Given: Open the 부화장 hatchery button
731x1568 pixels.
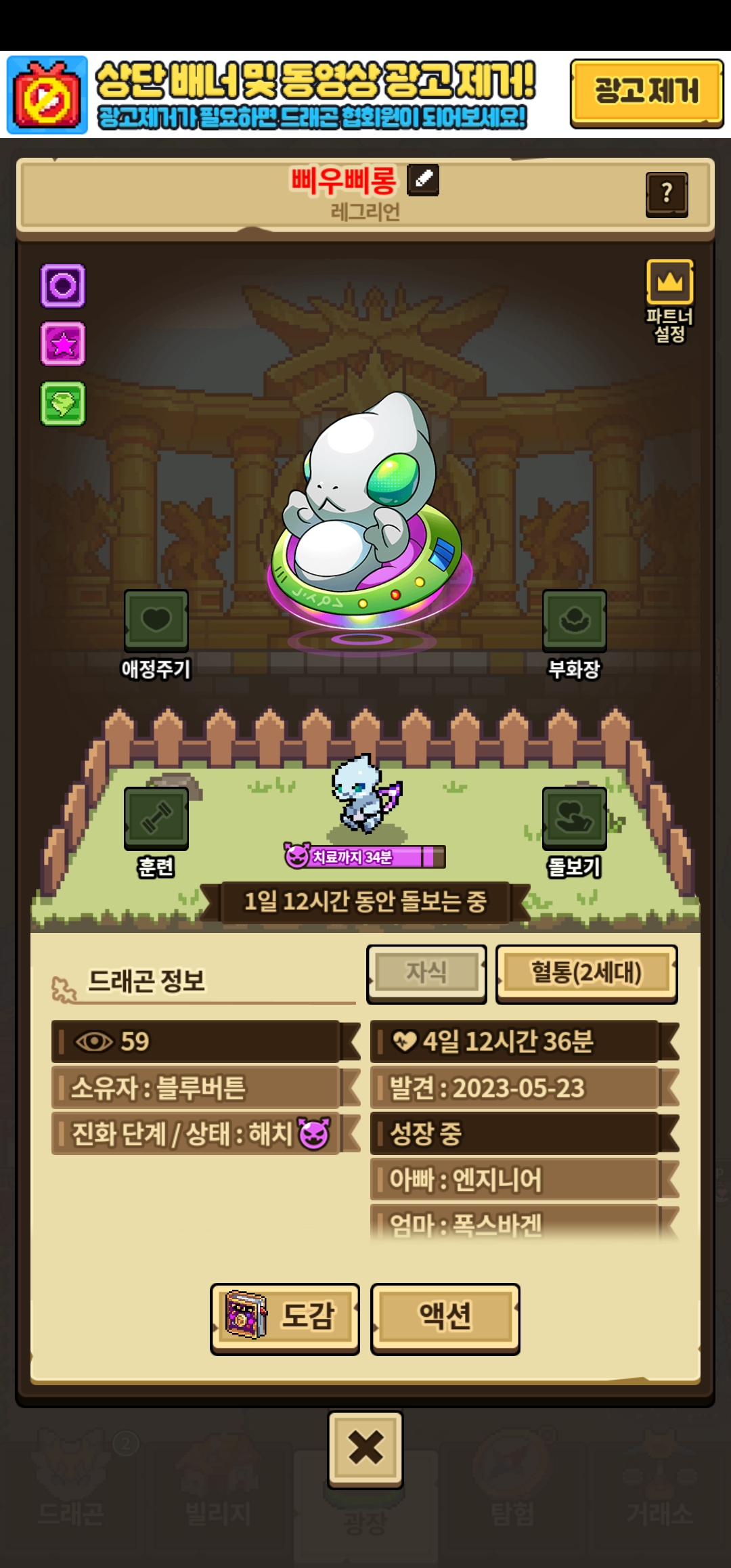Looking at the screenshot, I should pos(574,621).
